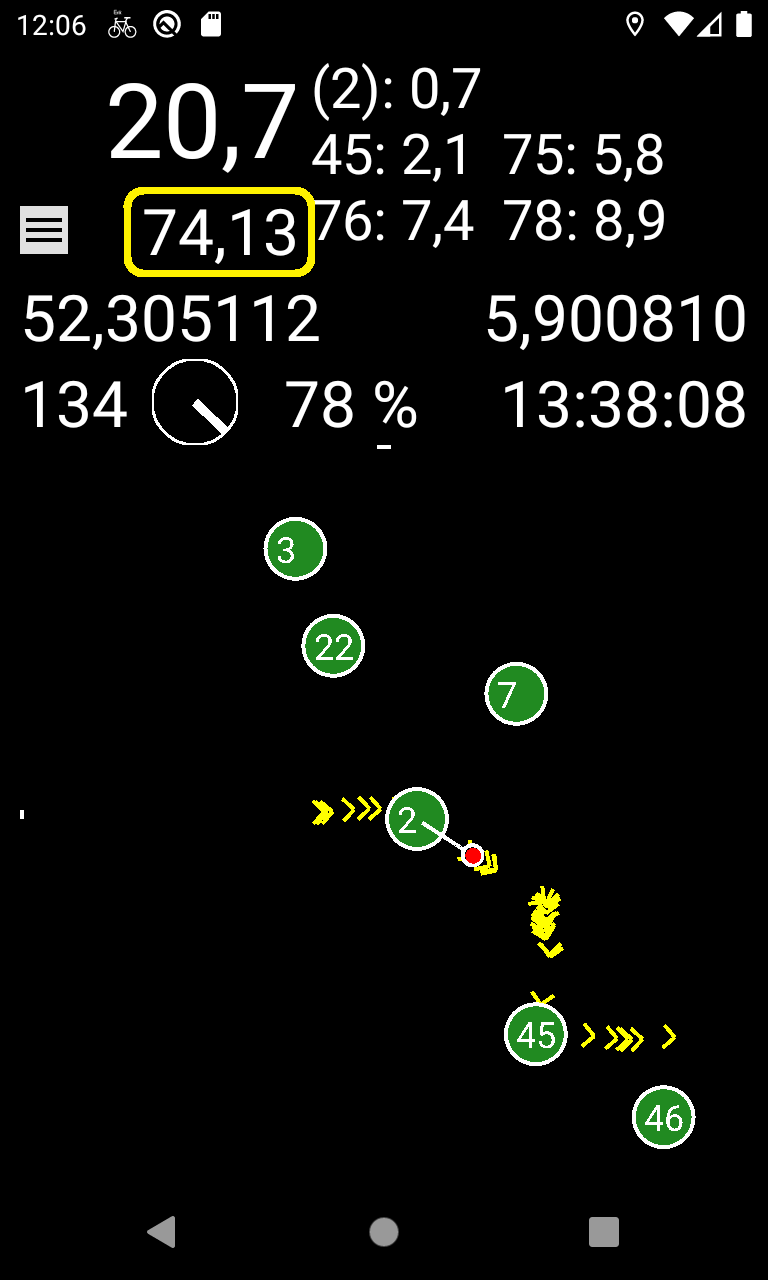Select node 7 on the map
Image resolution: width=768 pixels, height=1280 pixels.
[x=516, y=694]
